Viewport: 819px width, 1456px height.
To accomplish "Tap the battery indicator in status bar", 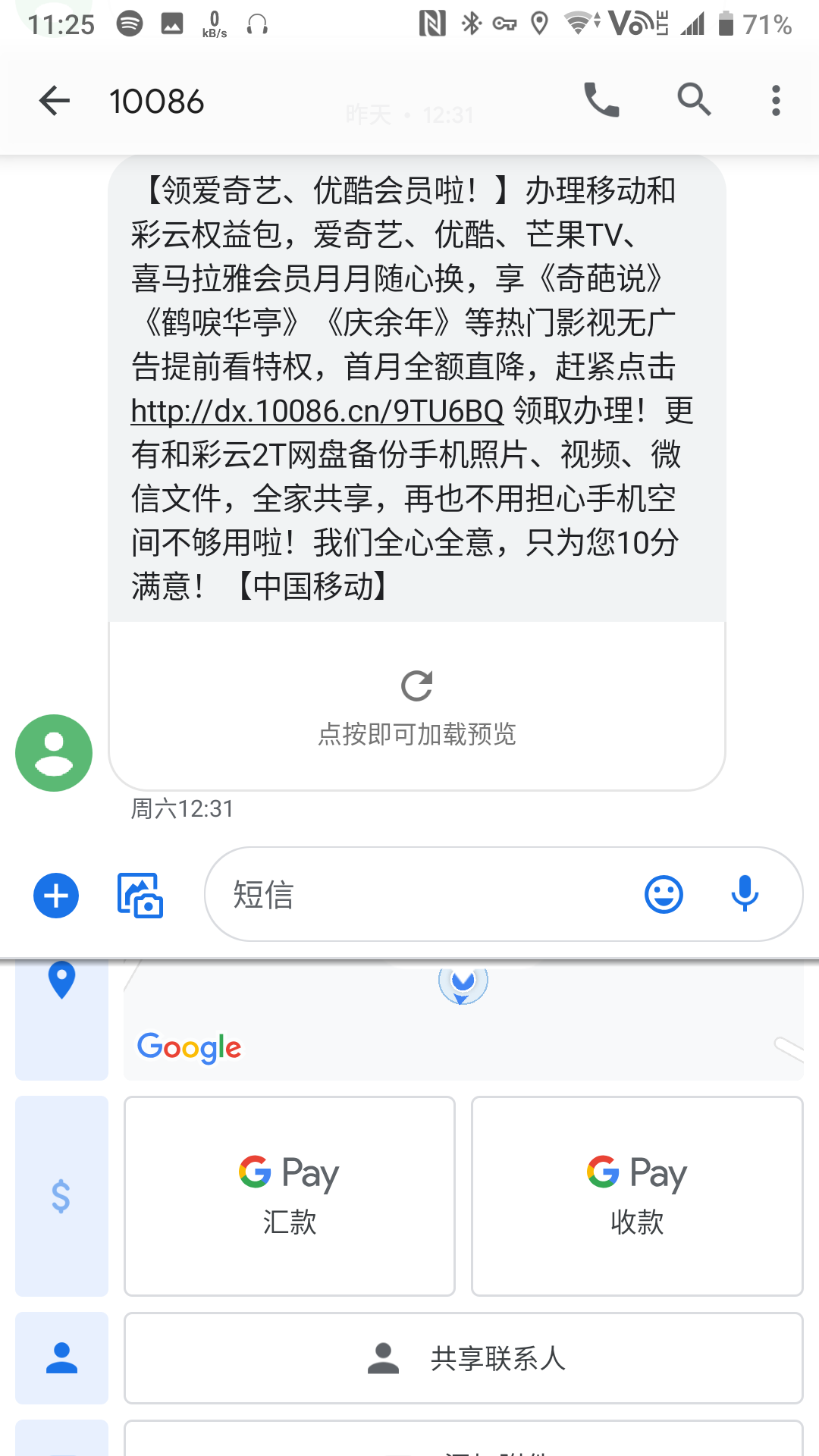I will (725, 23).
